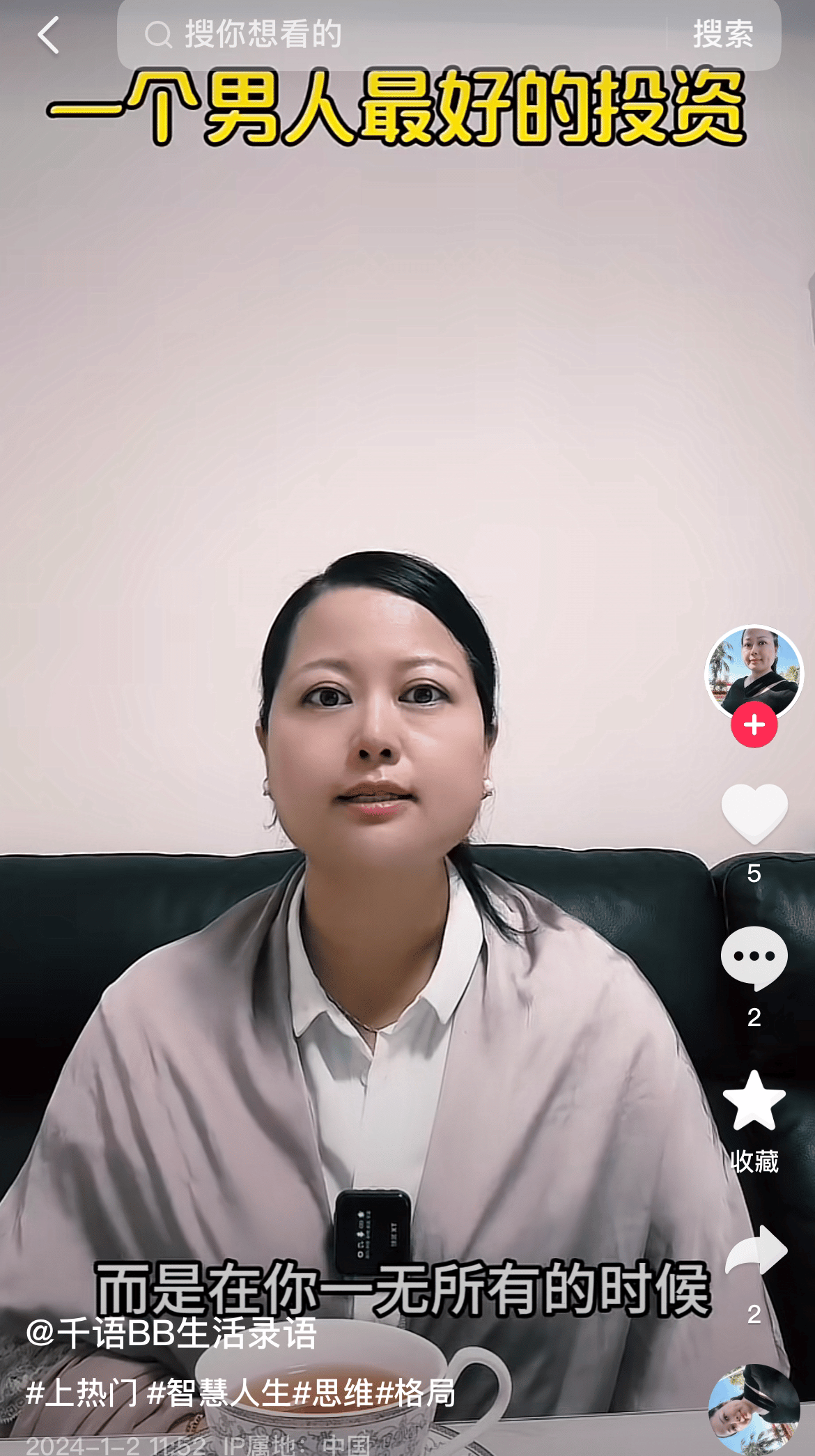
Task: Tap the 搜索 button
Action: pos(722,34)
